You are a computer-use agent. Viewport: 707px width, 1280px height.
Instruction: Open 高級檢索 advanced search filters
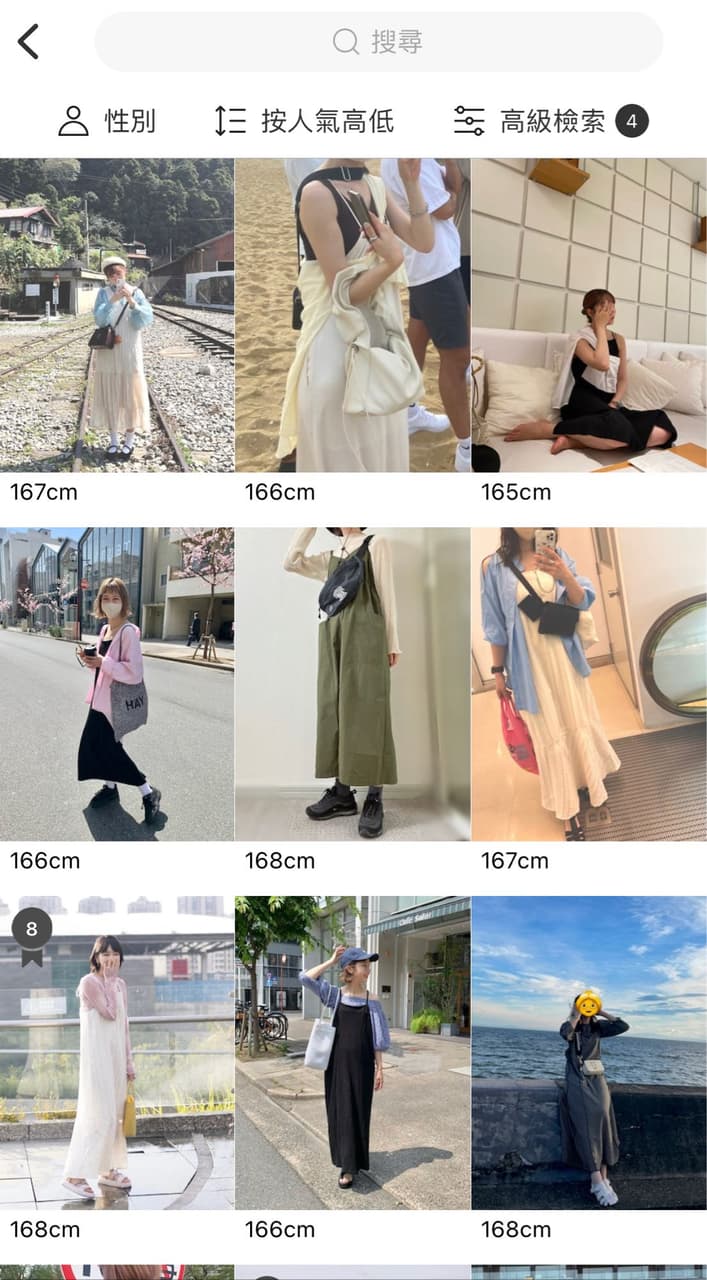550,122
